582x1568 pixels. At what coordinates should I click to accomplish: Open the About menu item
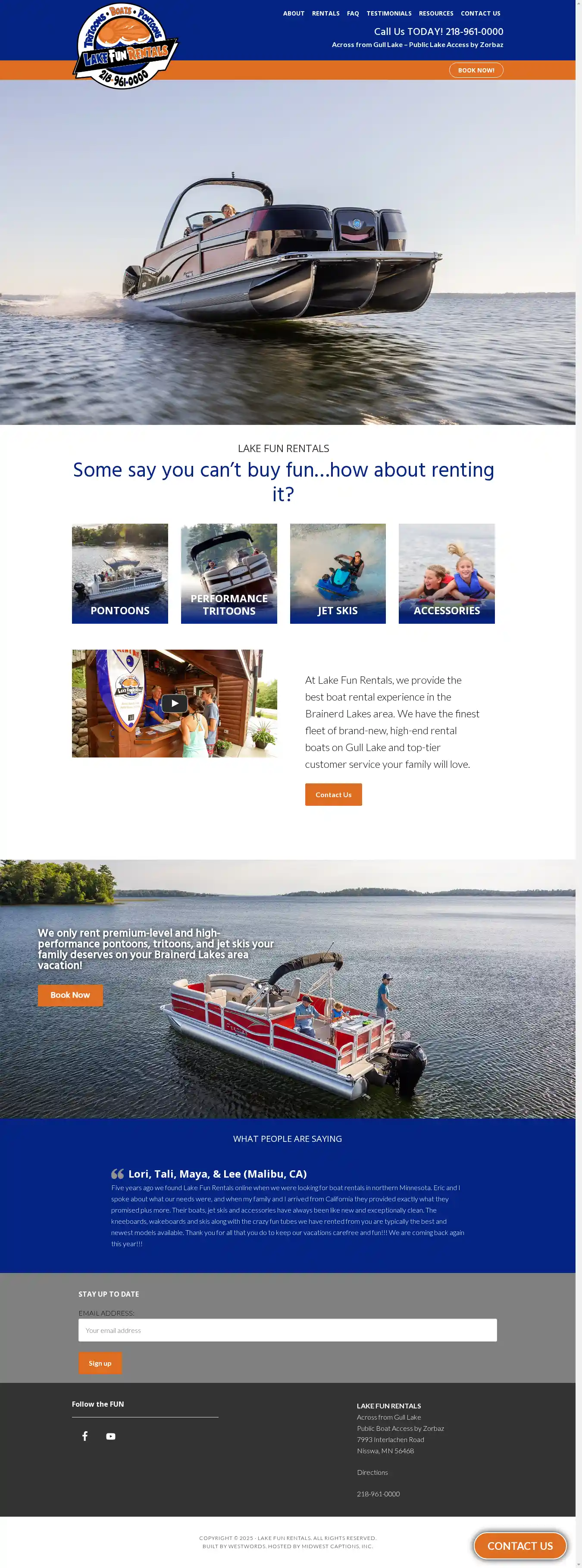[293, 13]
